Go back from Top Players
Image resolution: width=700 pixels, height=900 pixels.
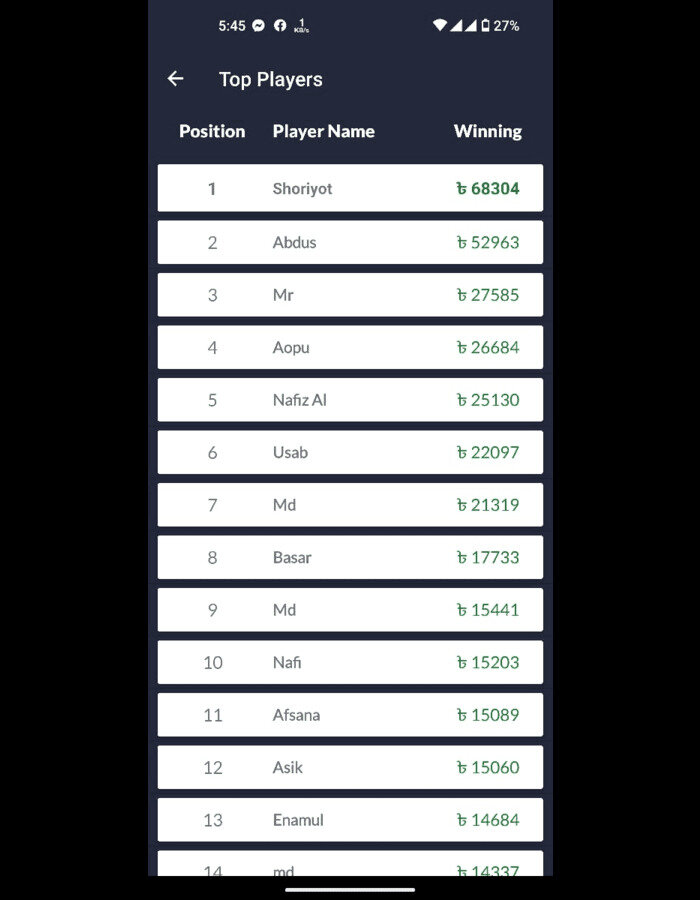[176, 79]
